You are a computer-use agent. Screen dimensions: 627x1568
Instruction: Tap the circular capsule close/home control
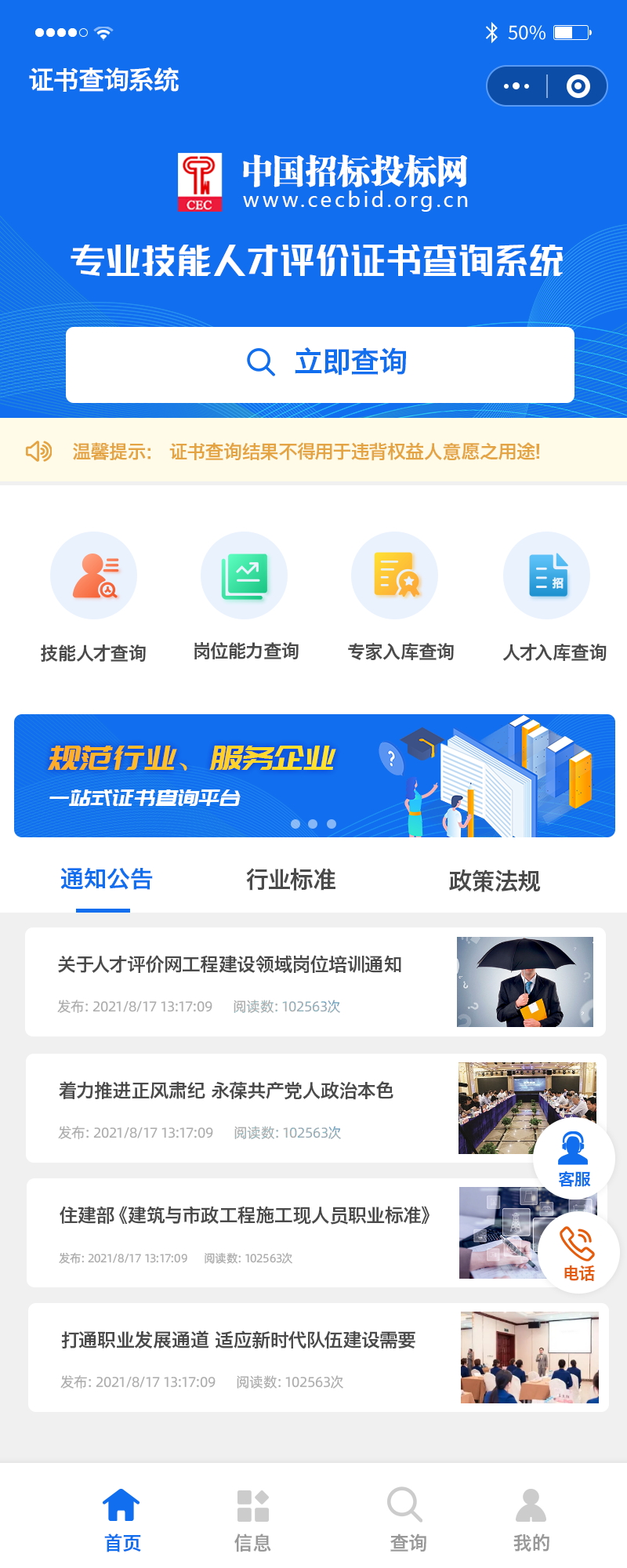click(577, 85)
